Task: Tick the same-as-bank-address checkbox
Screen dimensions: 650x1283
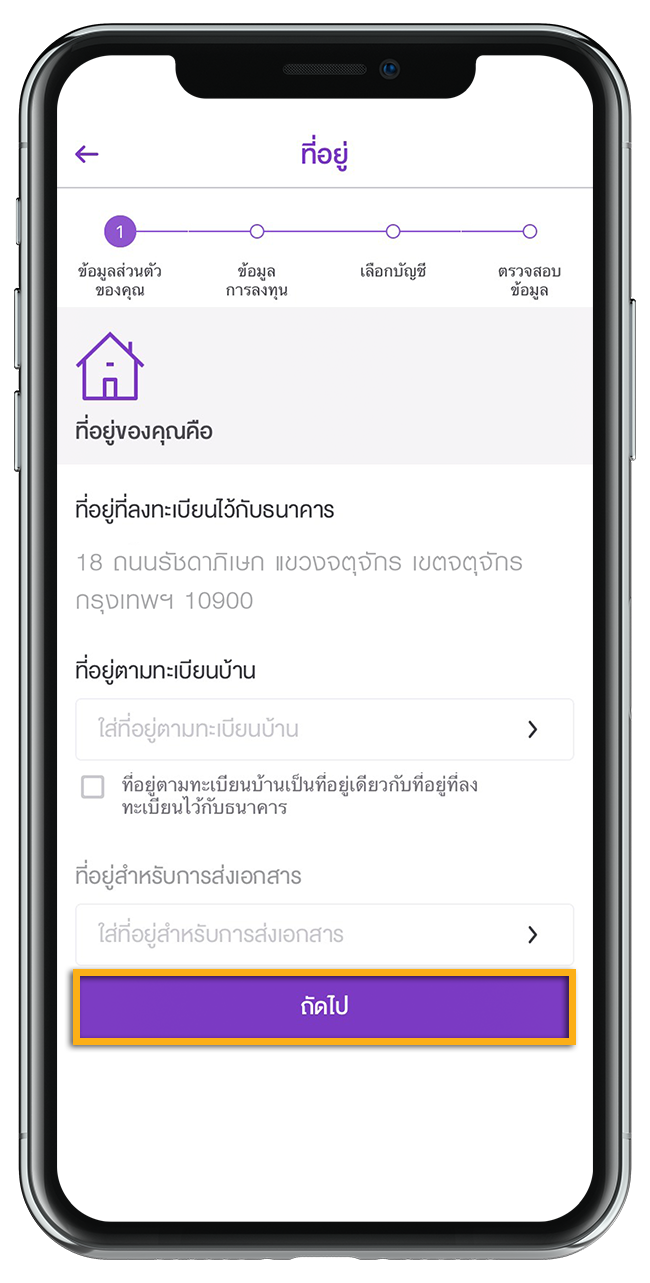Action: [x=92, y=787]
